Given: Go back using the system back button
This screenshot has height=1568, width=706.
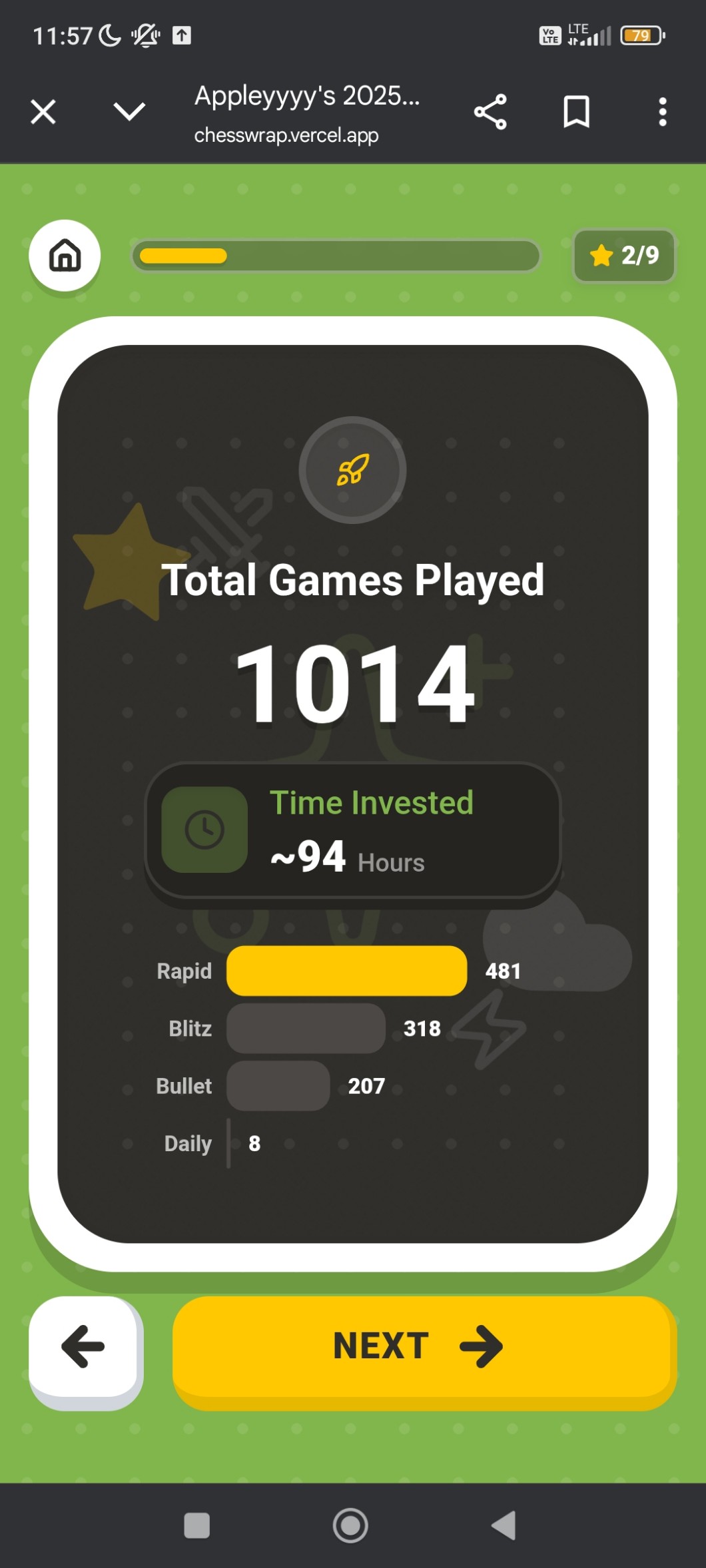Looking at the screenshot, I should tap(504, 1525).
